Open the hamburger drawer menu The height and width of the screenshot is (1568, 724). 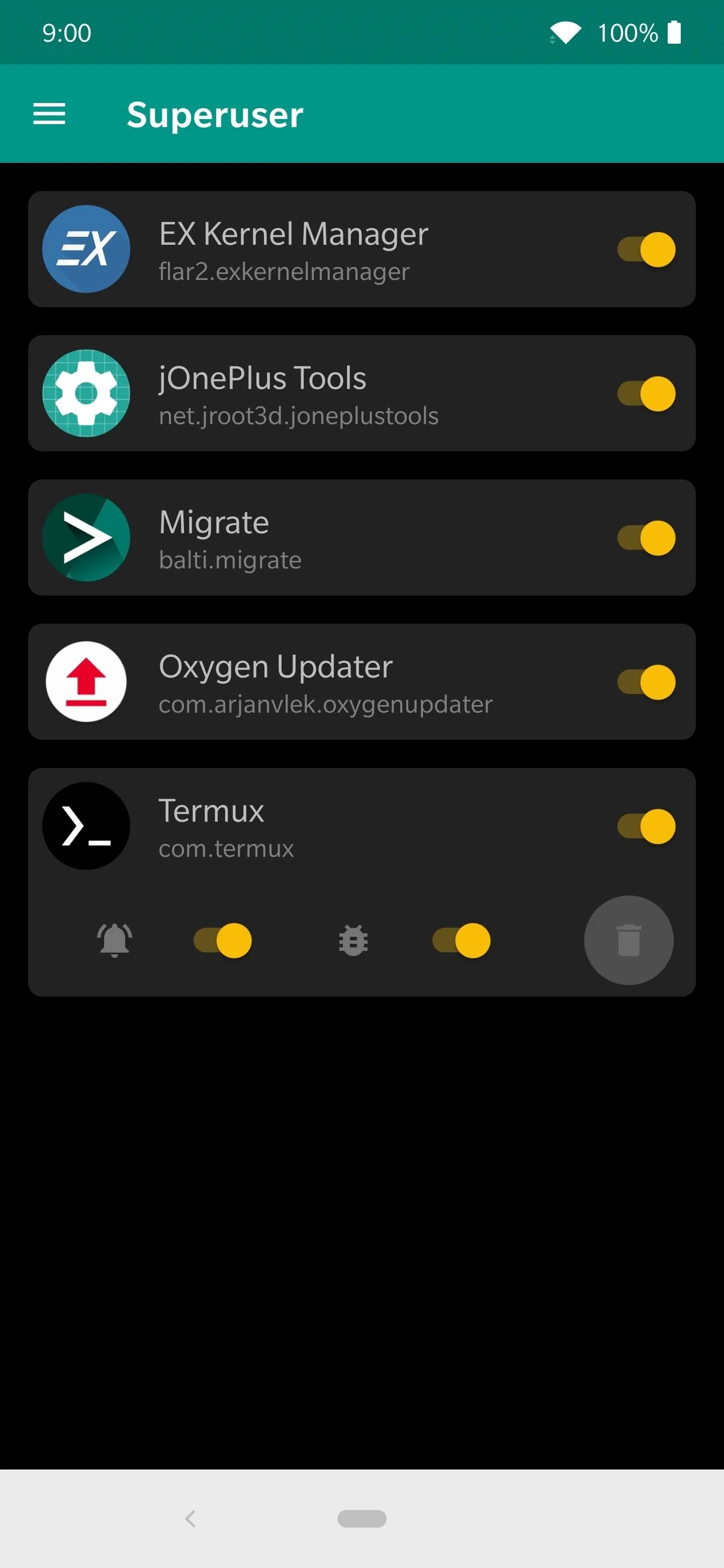pyautogui.click(x=49, y=114)
